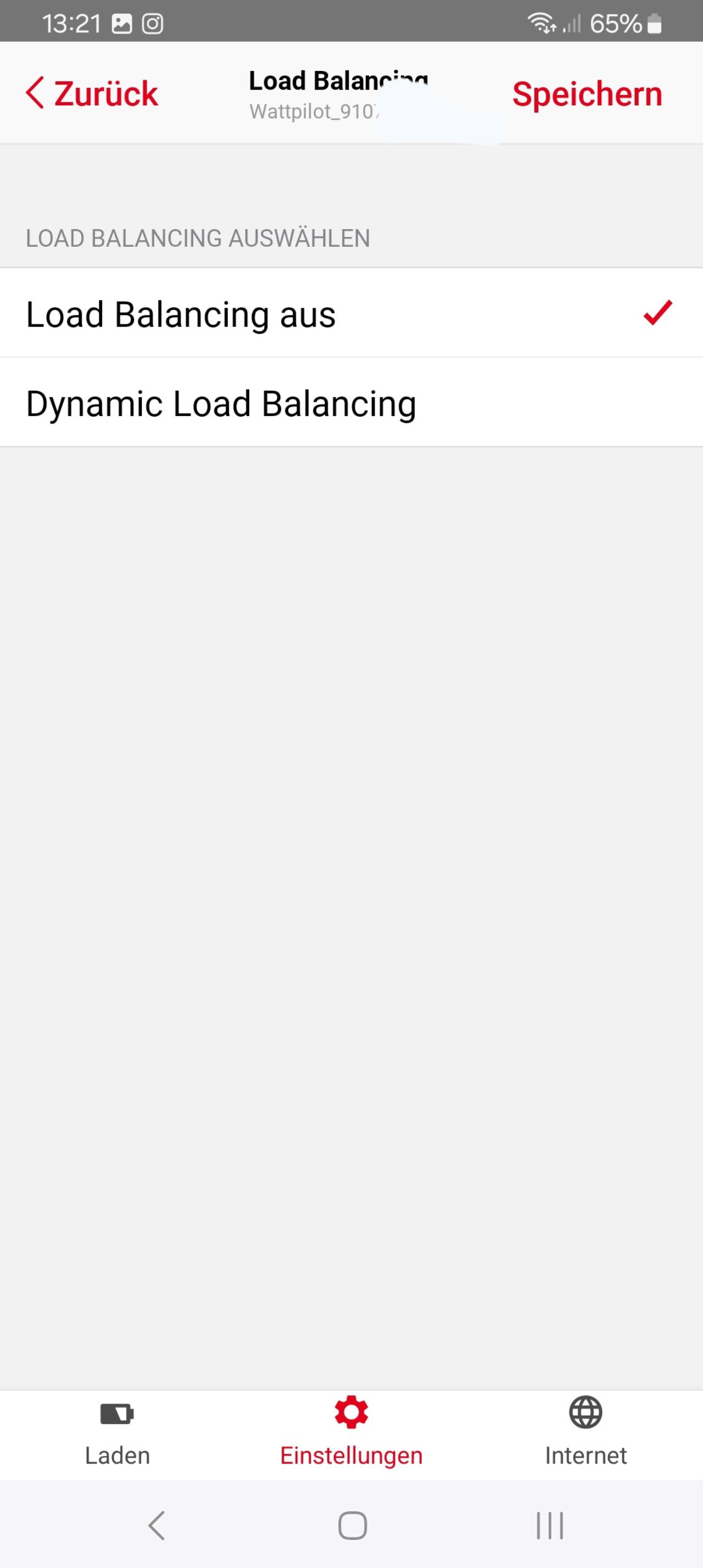Open the system recent apps view
Image resolution: width=703 pixels, height=1568 pixels.
click(x=550, y=1525)
